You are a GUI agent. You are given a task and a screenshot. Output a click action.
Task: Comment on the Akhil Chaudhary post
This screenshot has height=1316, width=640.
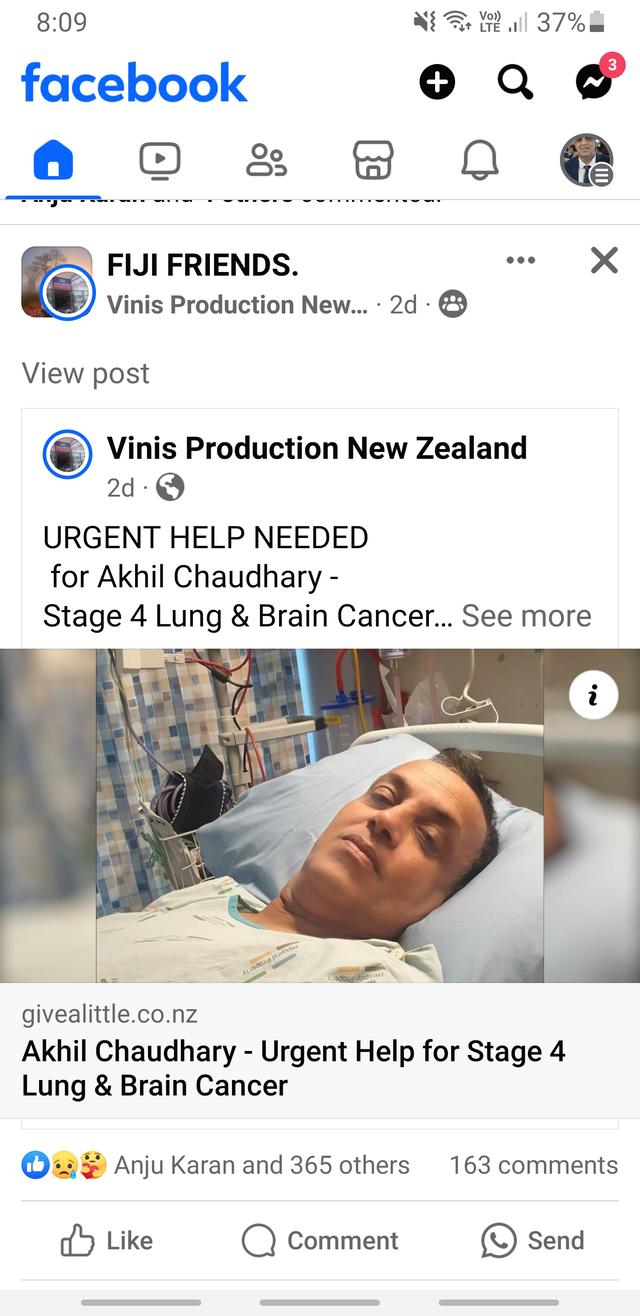click(320, 1241)
